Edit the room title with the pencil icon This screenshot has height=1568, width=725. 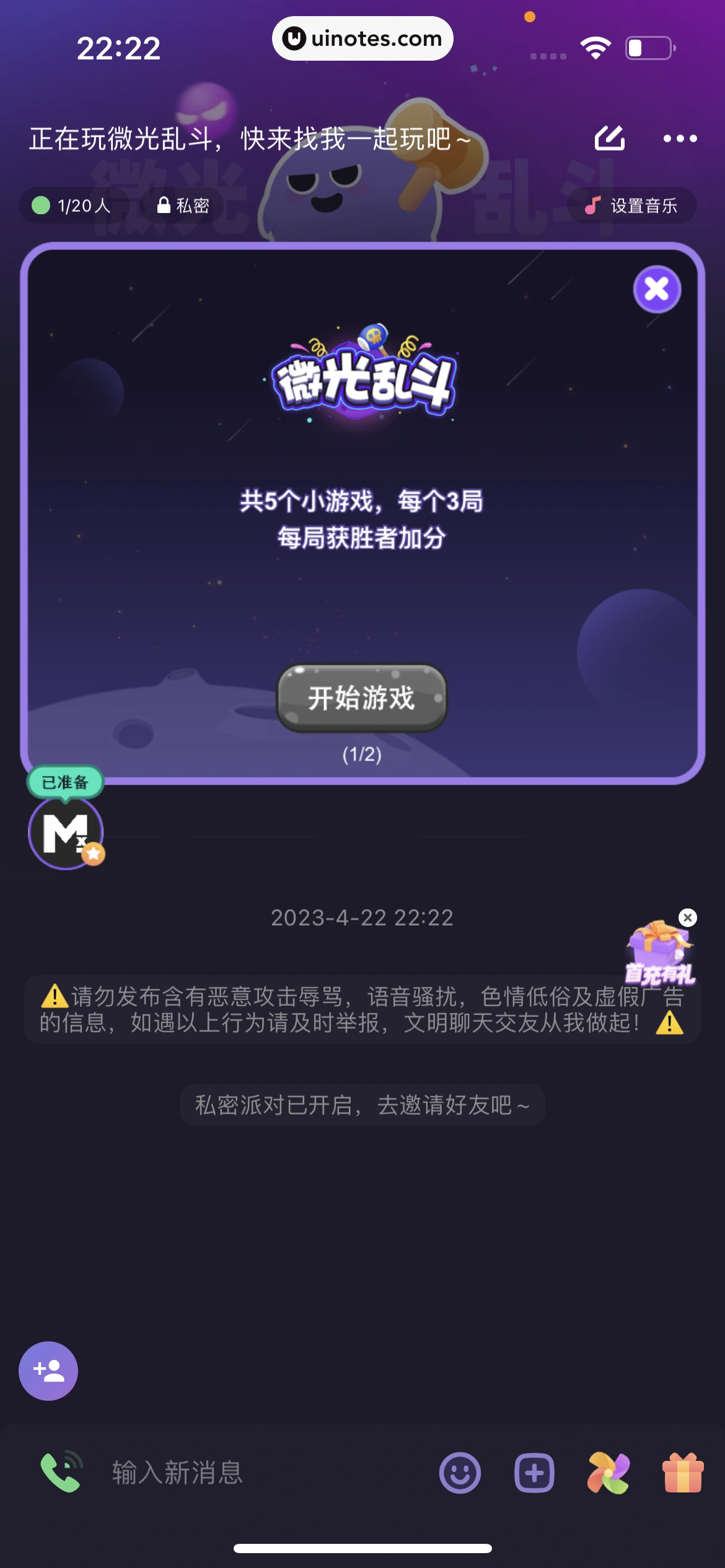click(609, 138)
